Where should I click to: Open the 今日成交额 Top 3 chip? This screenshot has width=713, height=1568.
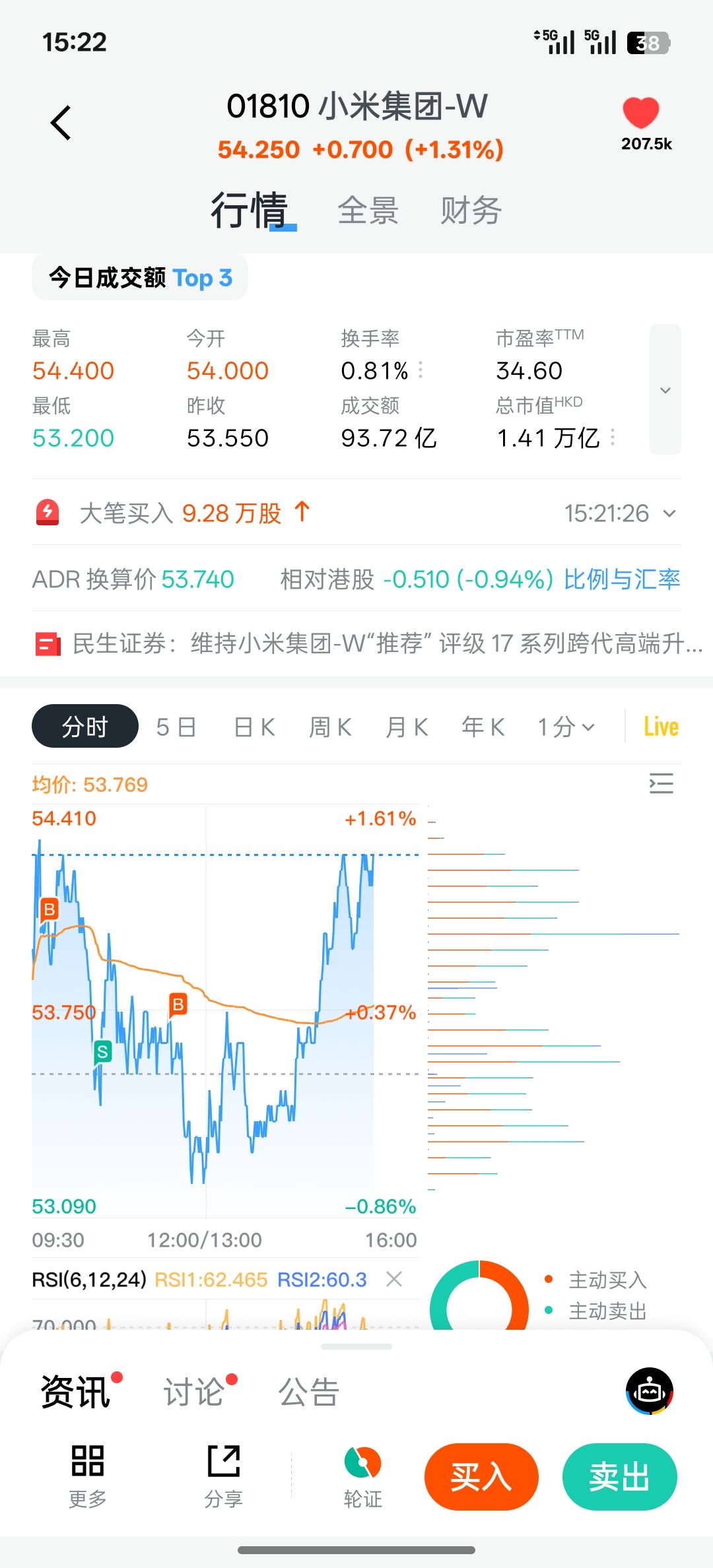140,278
